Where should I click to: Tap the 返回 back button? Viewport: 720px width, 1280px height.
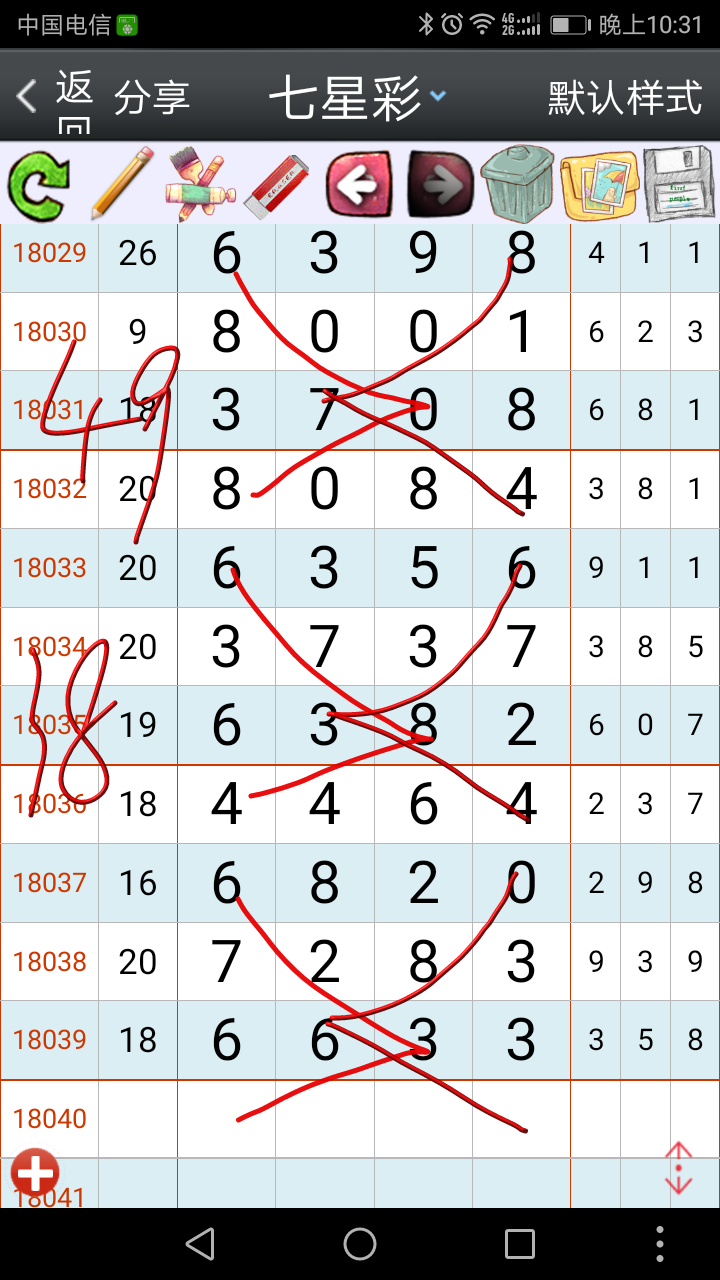tap(57, 98)
